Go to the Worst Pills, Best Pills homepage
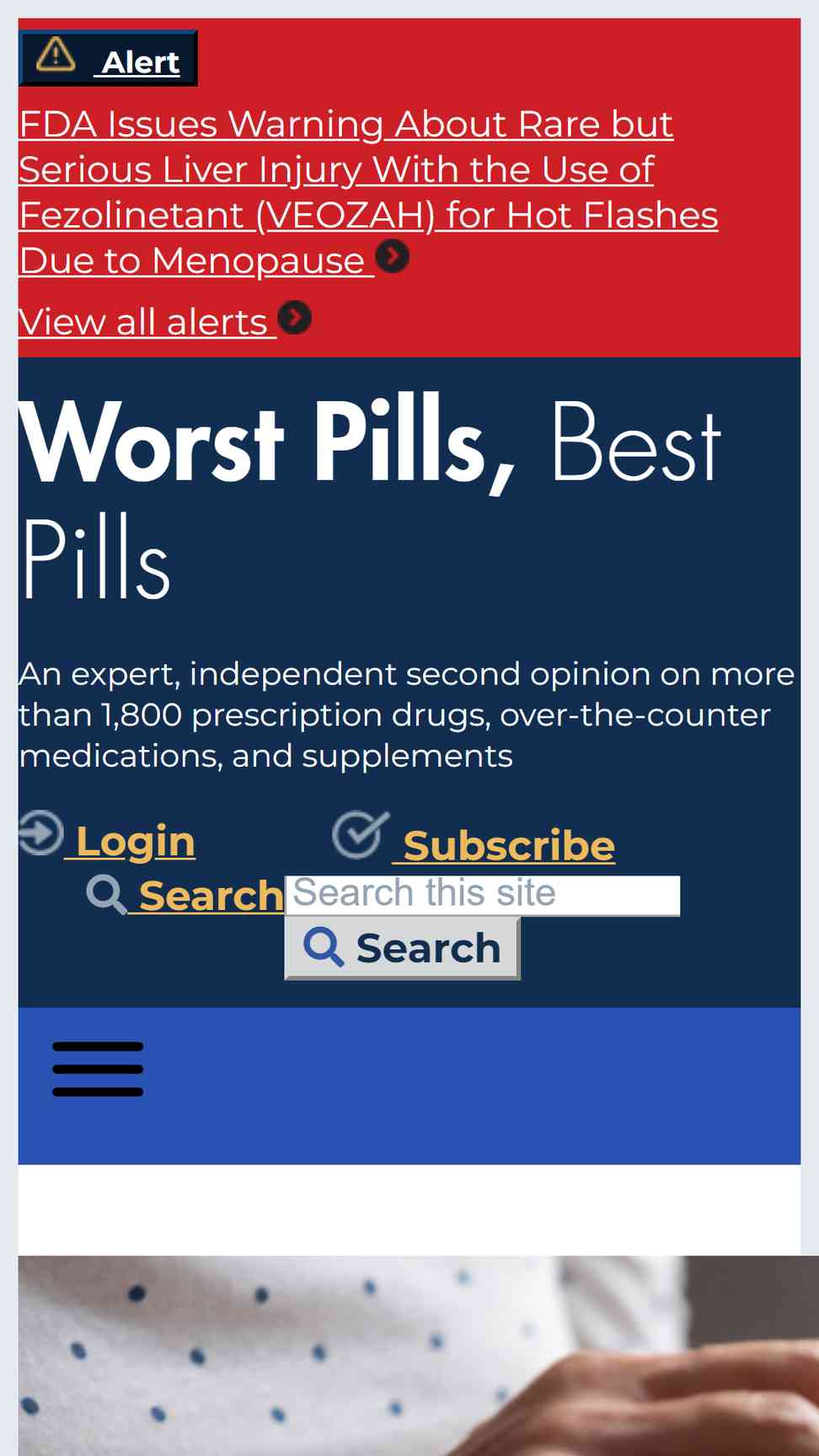The image size is (819, 1456). pyautogui.click(x=371, y=497)
